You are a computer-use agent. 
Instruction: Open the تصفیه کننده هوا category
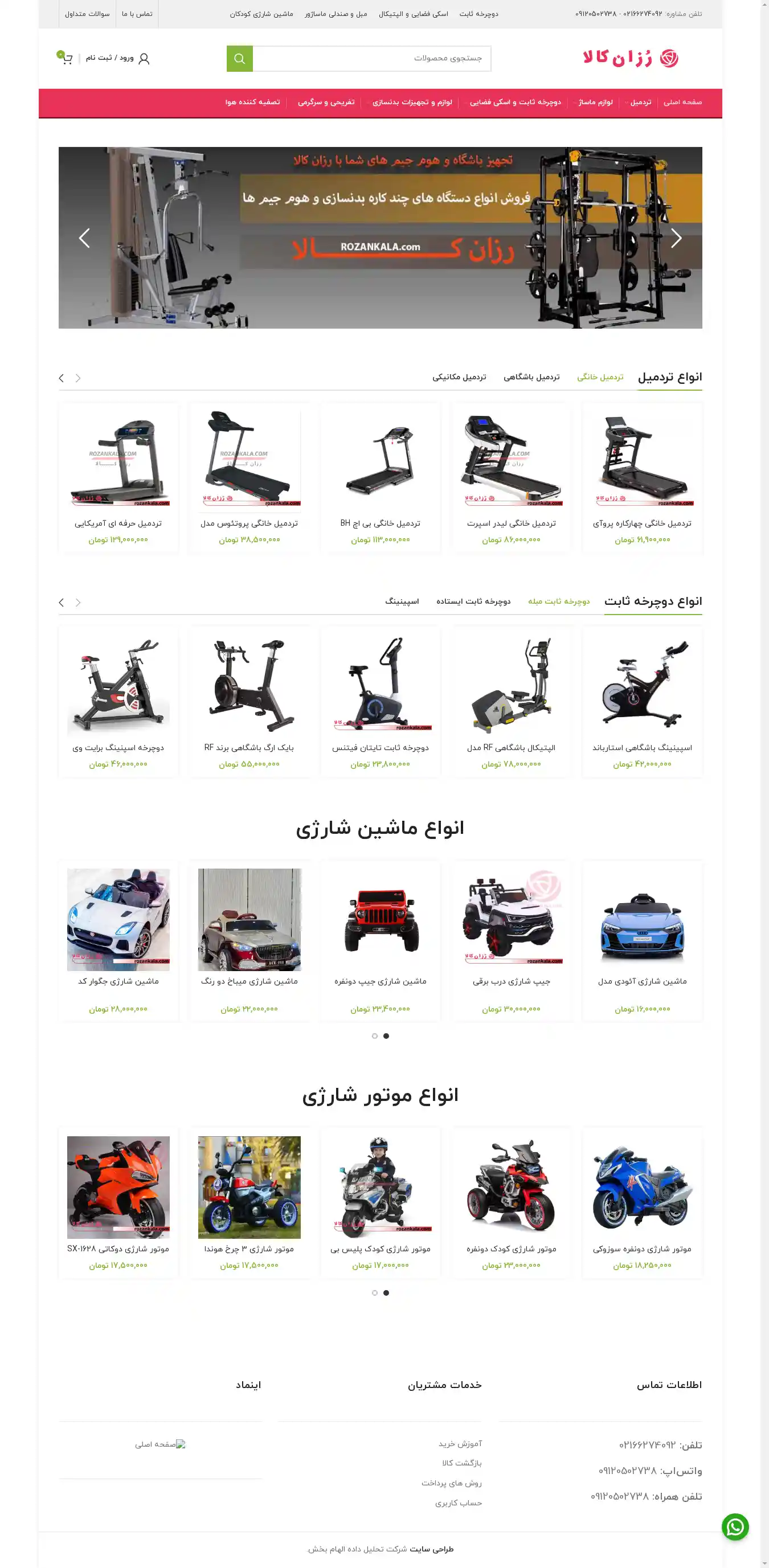click(x=252, y=103)
